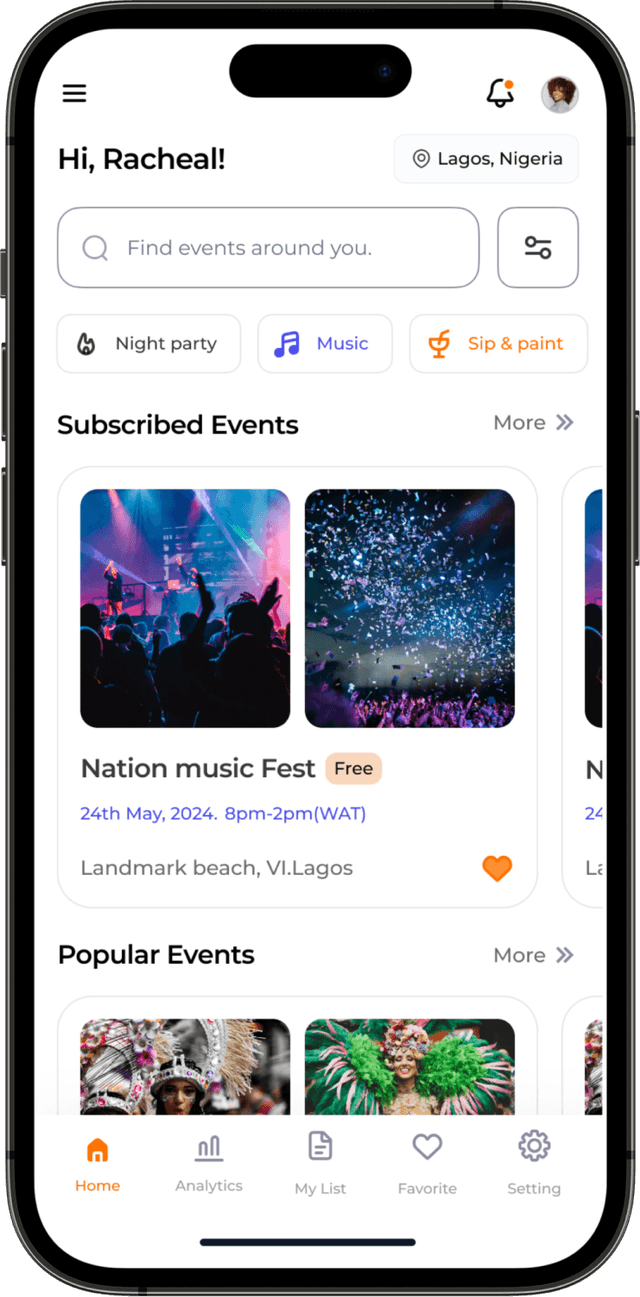Open the filter options button

538,248
